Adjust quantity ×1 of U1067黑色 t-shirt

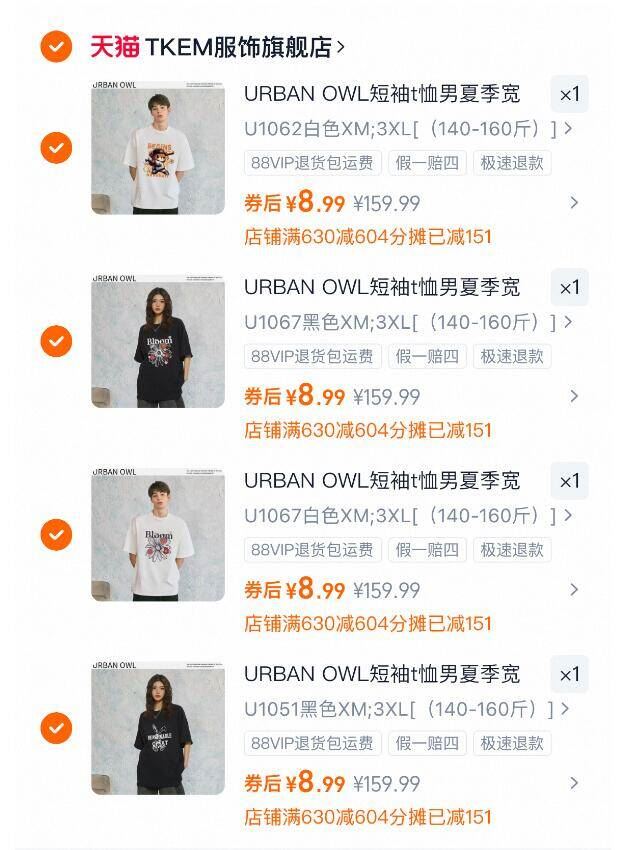point(569,288)
